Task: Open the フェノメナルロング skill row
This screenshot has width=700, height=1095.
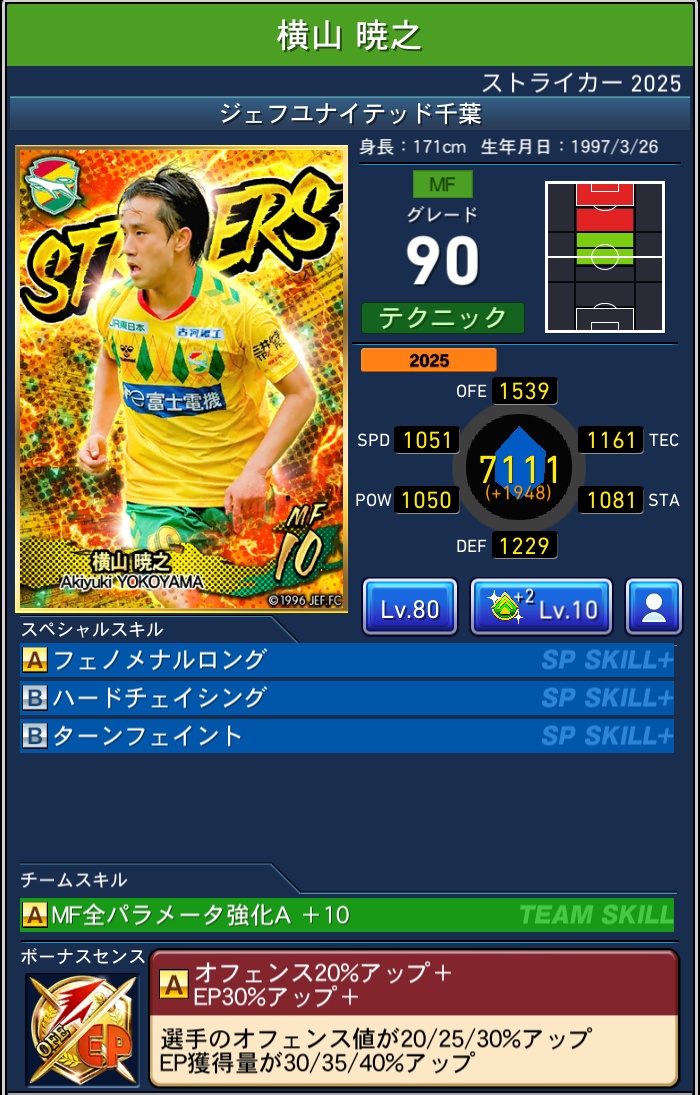Action: click(x=346, y=660)
